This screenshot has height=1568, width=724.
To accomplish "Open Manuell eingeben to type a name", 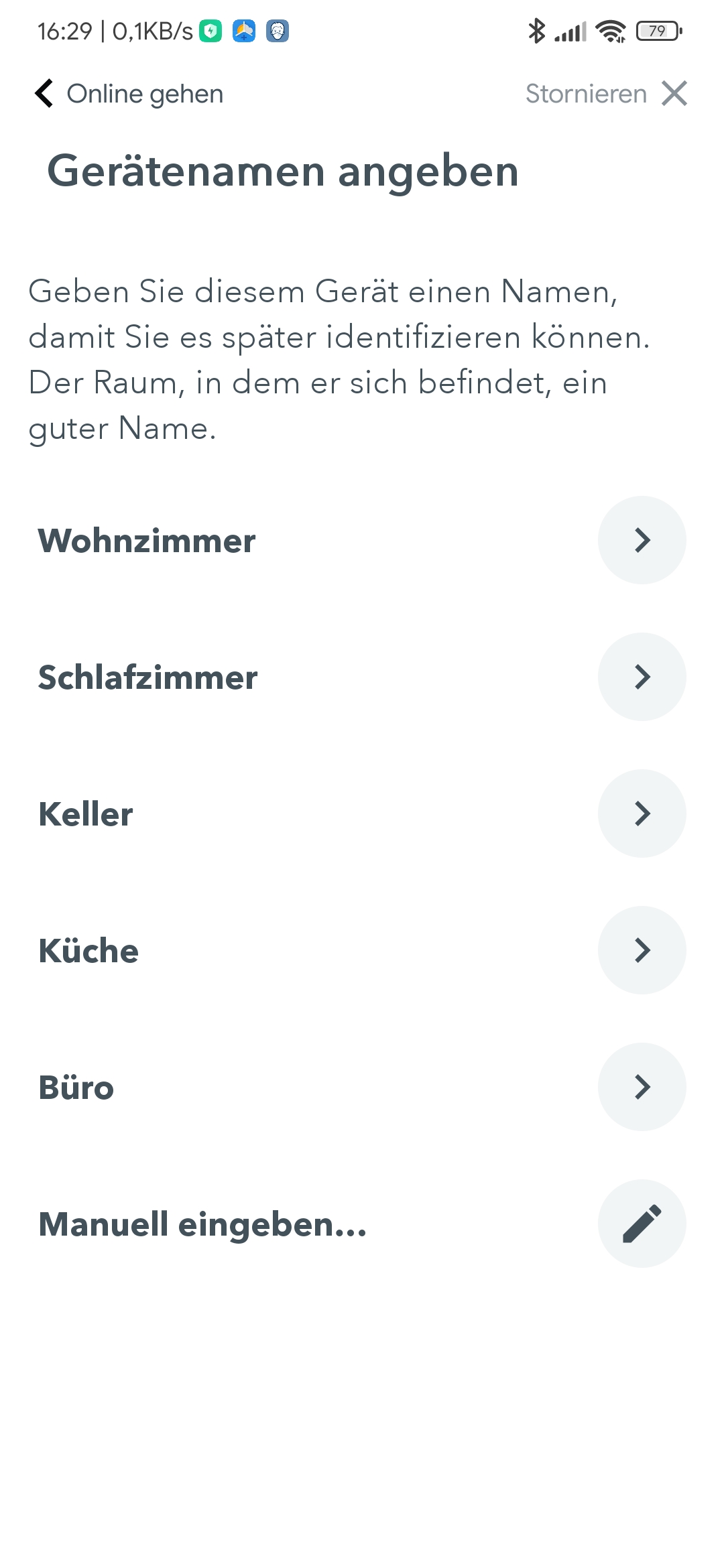I will 362,1224.
